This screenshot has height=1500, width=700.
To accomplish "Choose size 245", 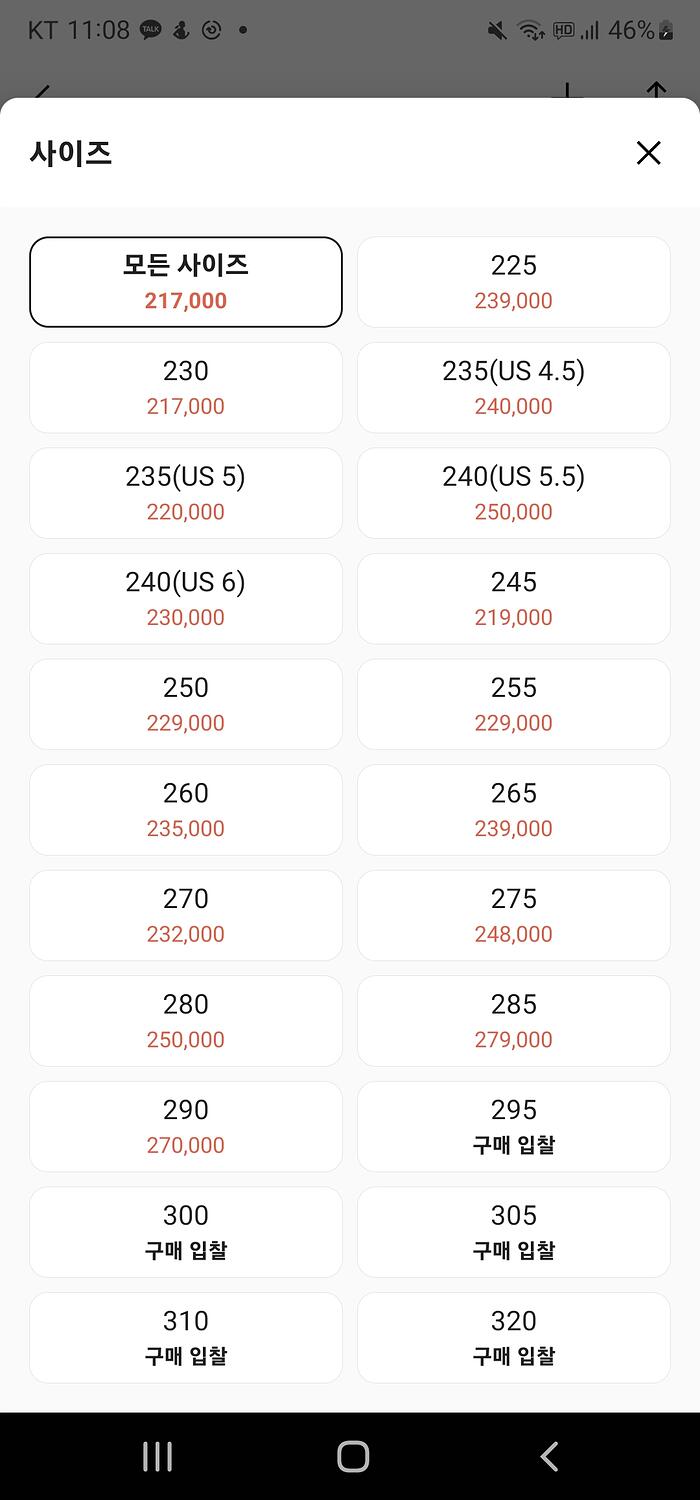I will pyautogui.click(x=514, y=599).
